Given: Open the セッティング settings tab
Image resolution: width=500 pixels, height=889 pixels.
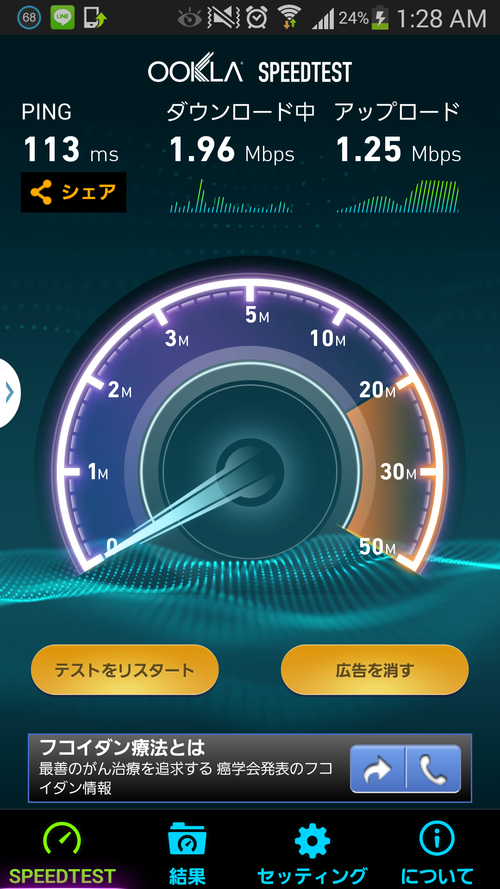Looking at the screenshot, I should [x=312, y=852].
